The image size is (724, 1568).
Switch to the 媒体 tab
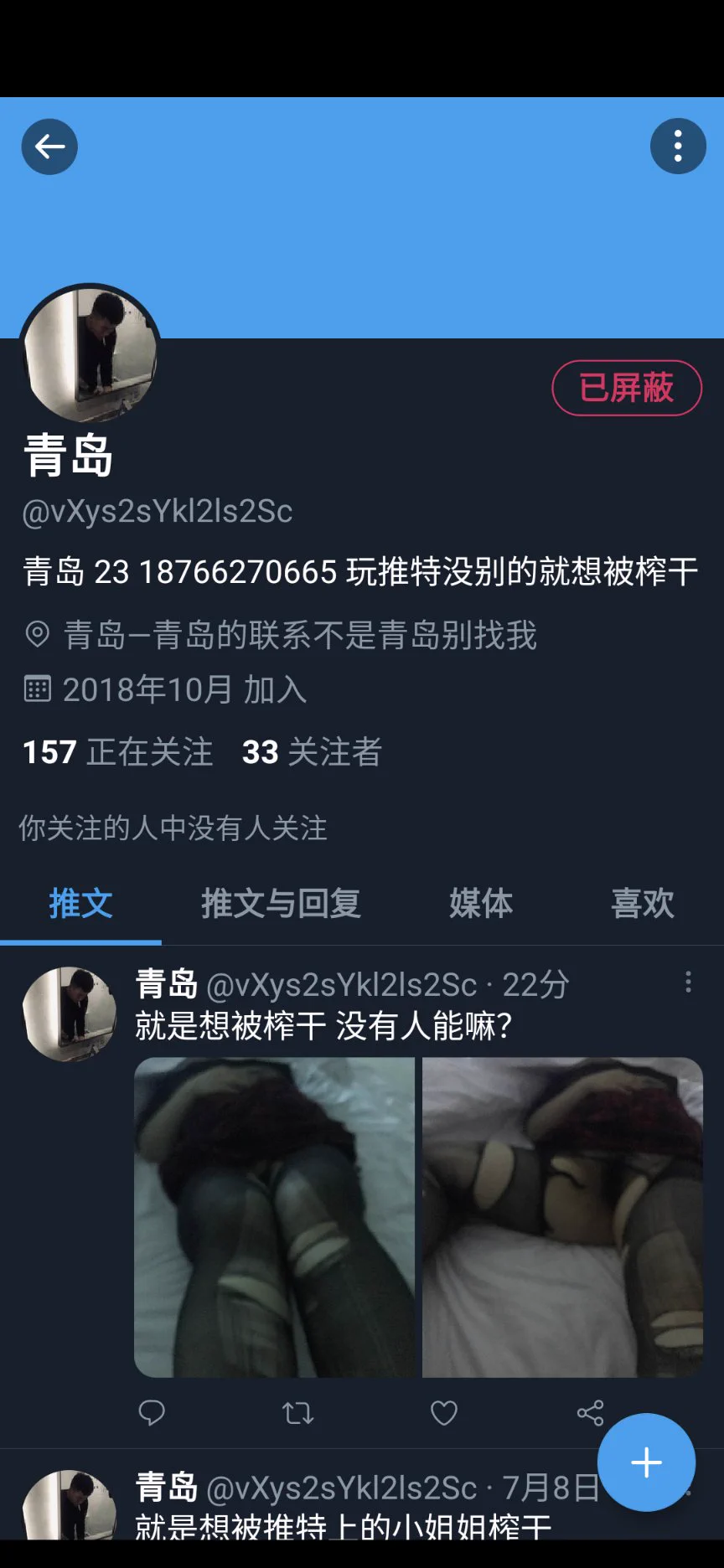[x=481, y=905]
